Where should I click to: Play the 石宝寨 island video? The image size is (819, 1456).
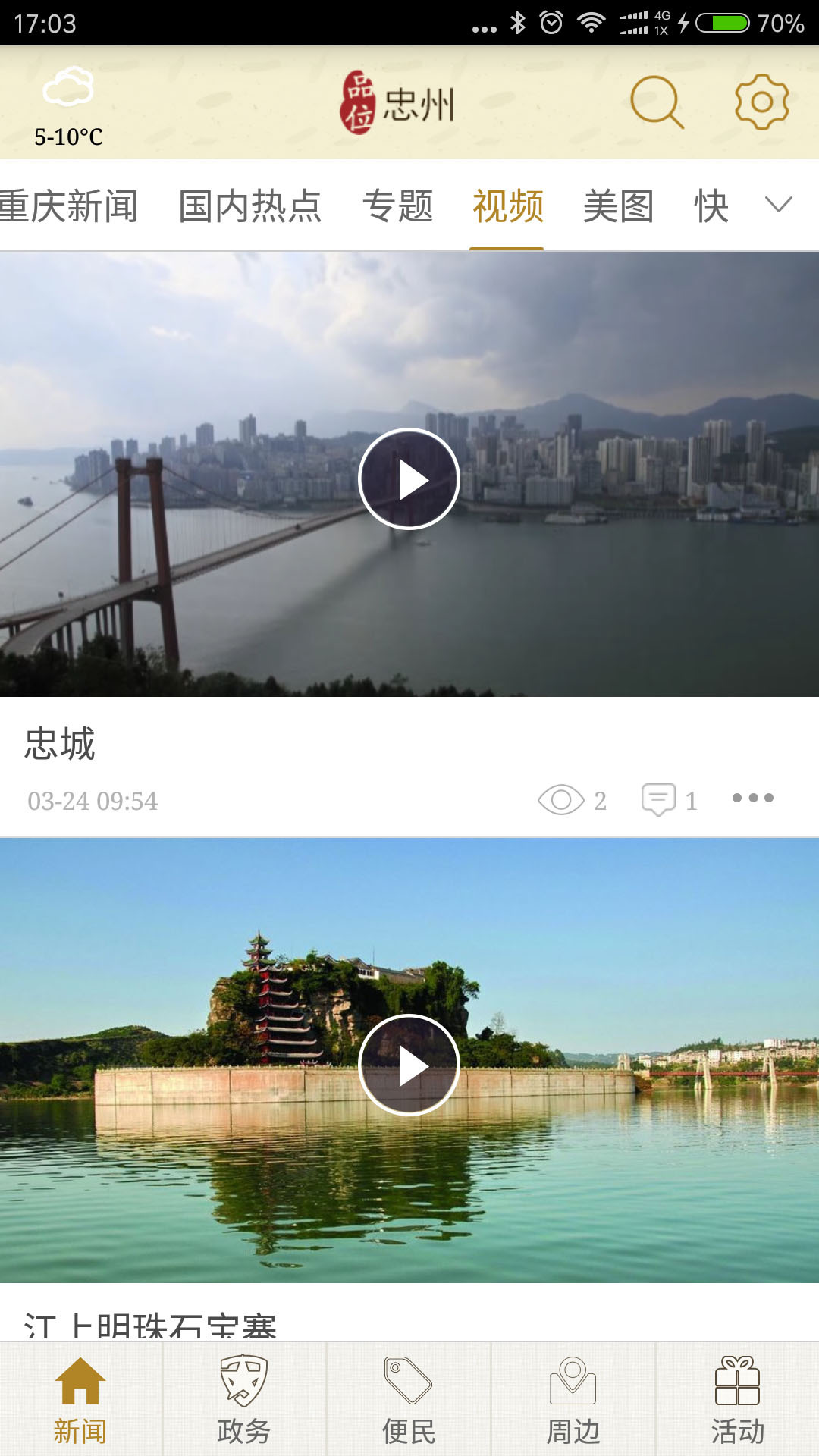(409, 1065)
